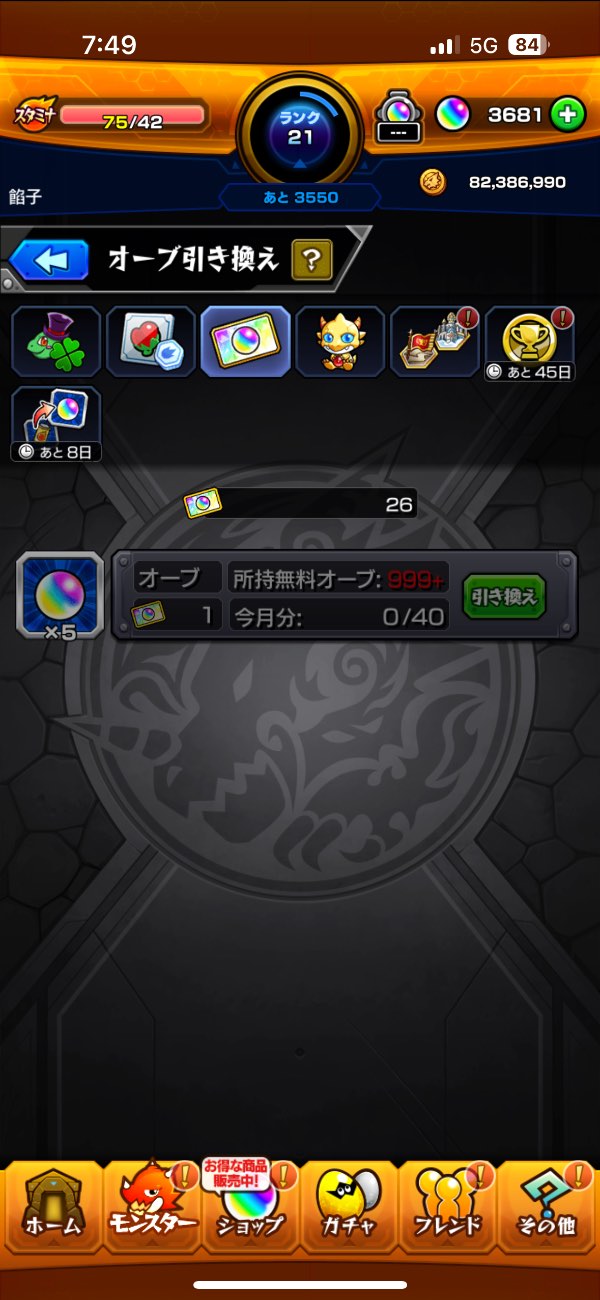This screenshot has width=600, height=1300.
Task: Tap the orb x5 reward icon
Action: coord(60,598)
